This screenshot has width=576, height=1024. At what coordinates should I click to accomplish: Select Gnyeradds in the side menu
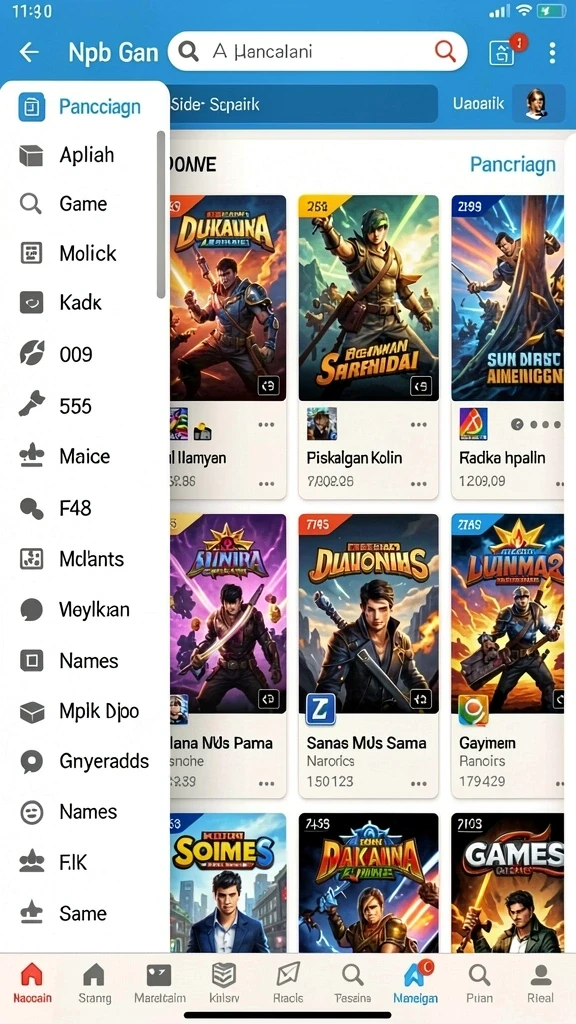click(85, 761)
